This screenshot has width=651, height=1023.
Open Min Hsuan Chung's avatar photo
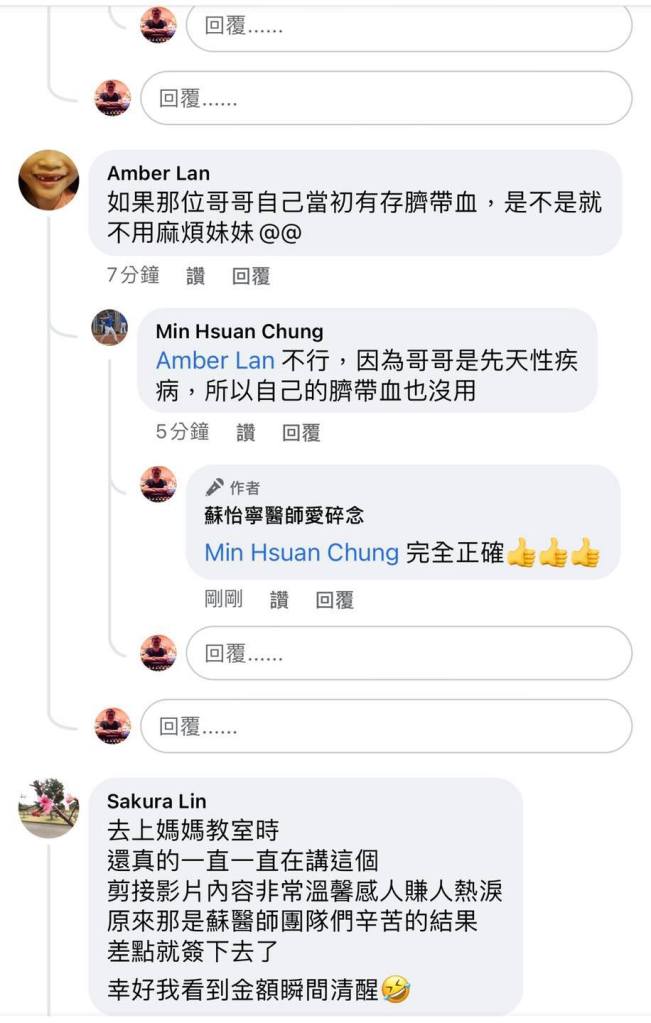[x=110, y=327]
